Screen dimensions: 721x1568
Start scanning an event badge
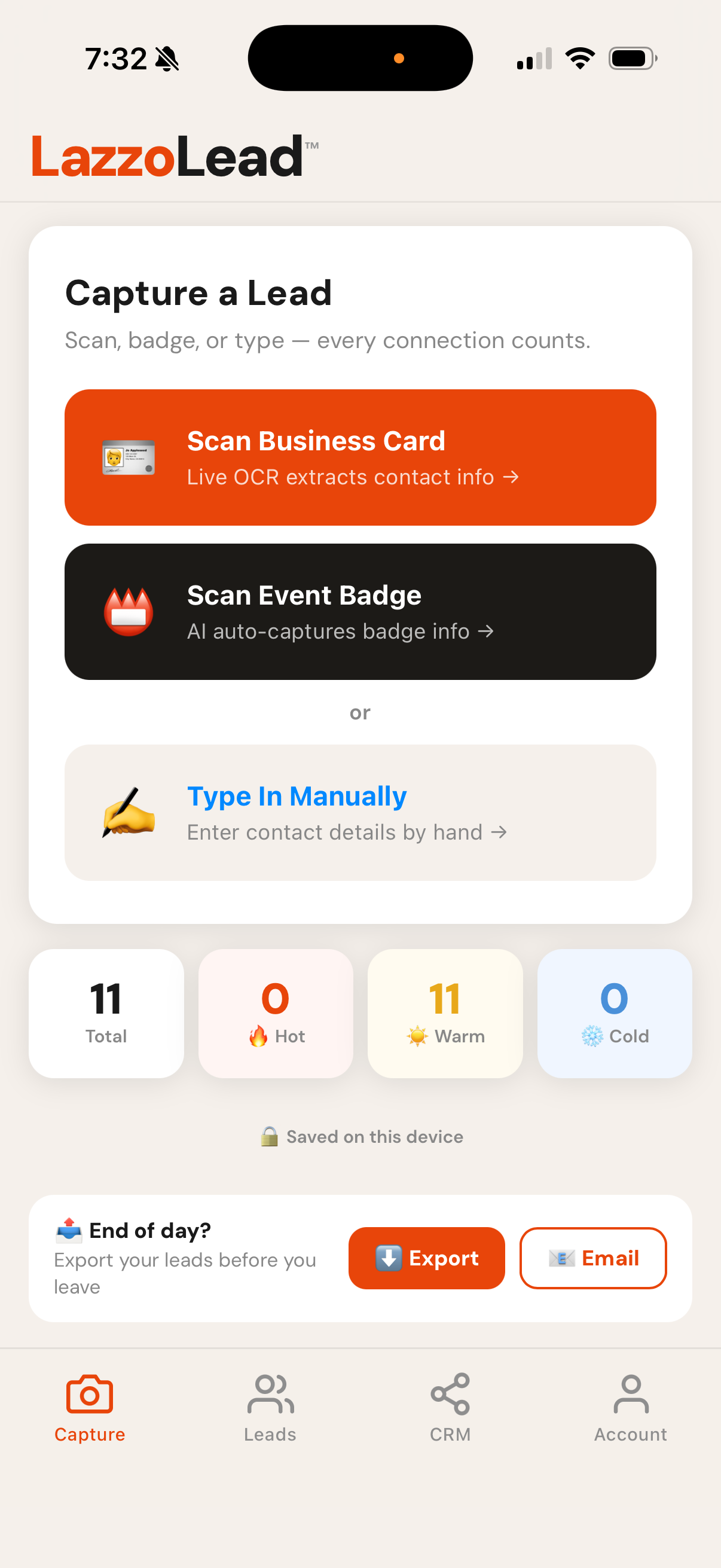point(360,612)
